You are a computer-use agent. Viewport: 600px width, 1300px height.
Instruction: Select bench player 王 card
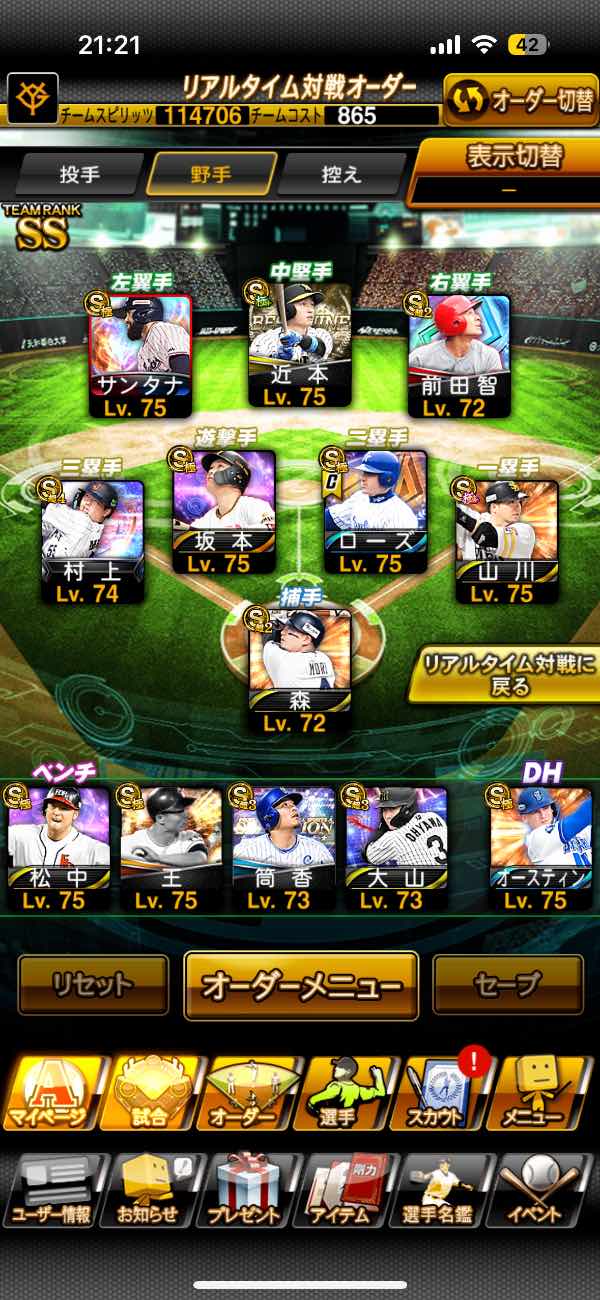[x=170, y=847]
